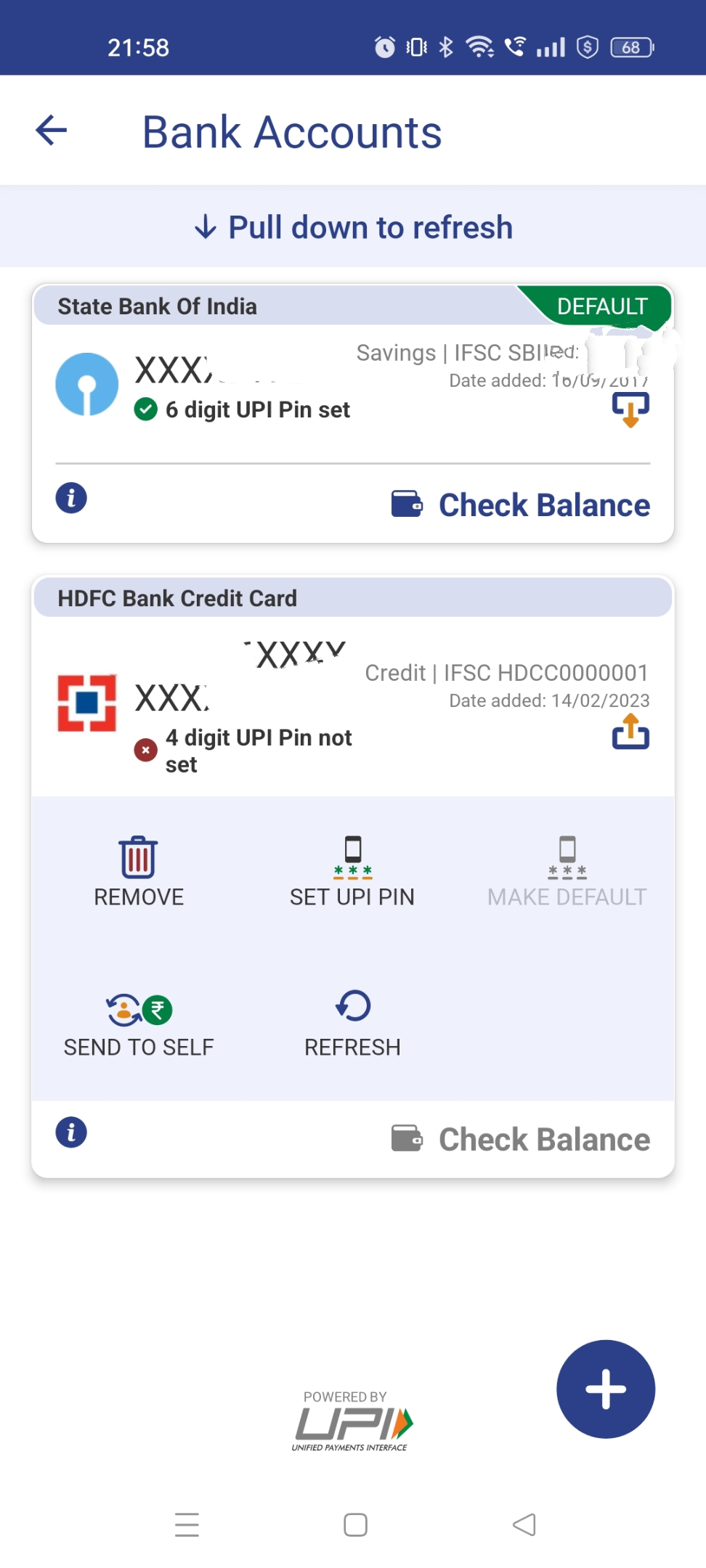
Task: Open recent apps from navigation bar
Action: click(187, 1524)
